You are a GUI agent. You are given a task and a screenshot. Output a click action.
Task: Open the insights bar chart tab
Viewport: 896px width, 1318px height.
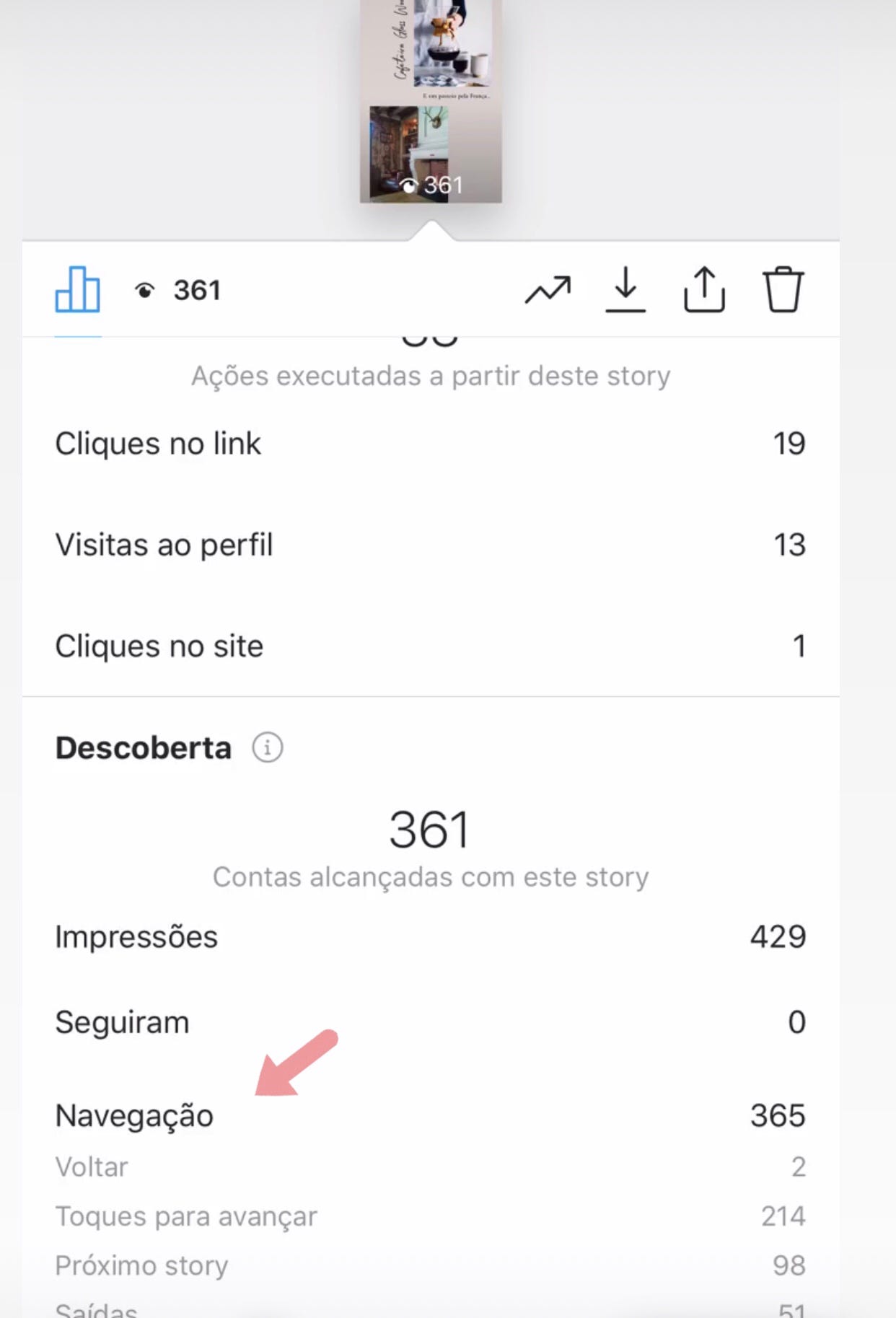(x=77, y=290)
